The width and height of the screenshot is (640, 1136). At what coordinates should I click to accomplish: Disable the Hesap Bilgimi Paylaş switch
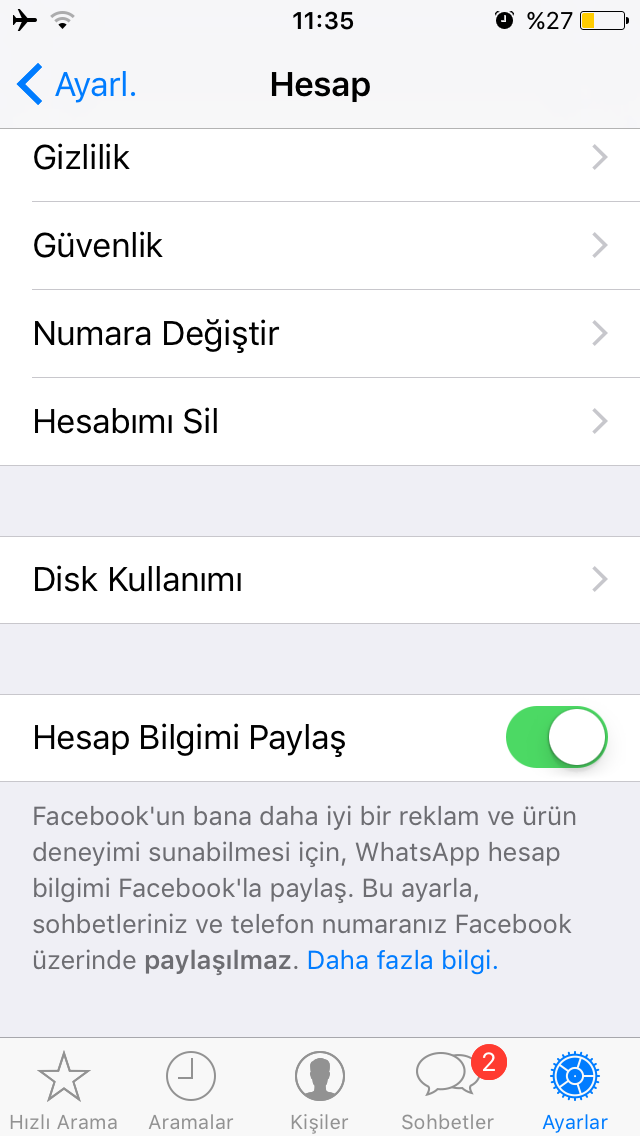[557, 738]
